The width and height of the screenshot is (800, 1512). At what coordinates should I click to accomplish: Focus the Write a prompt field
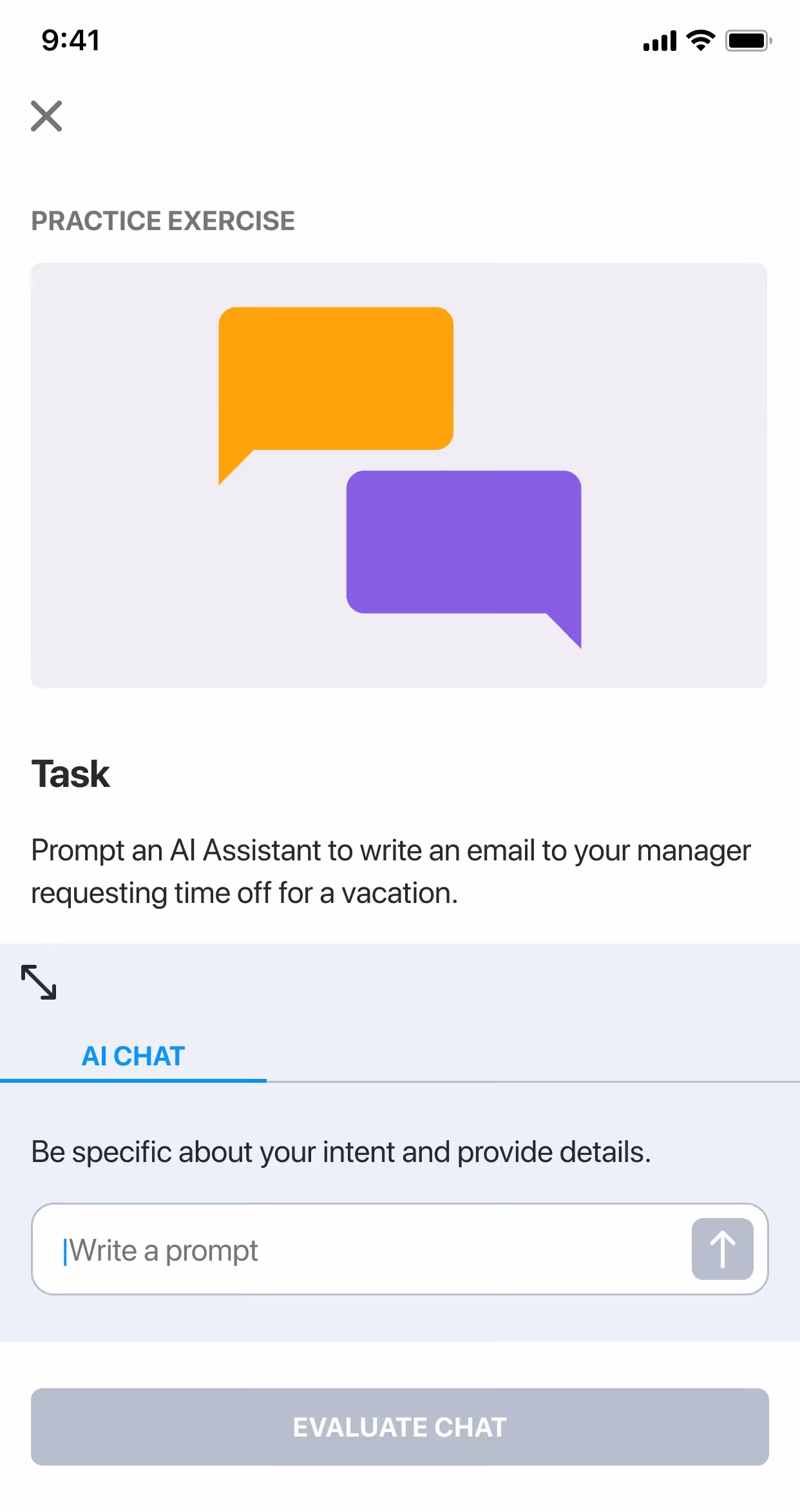point(361,1250)
